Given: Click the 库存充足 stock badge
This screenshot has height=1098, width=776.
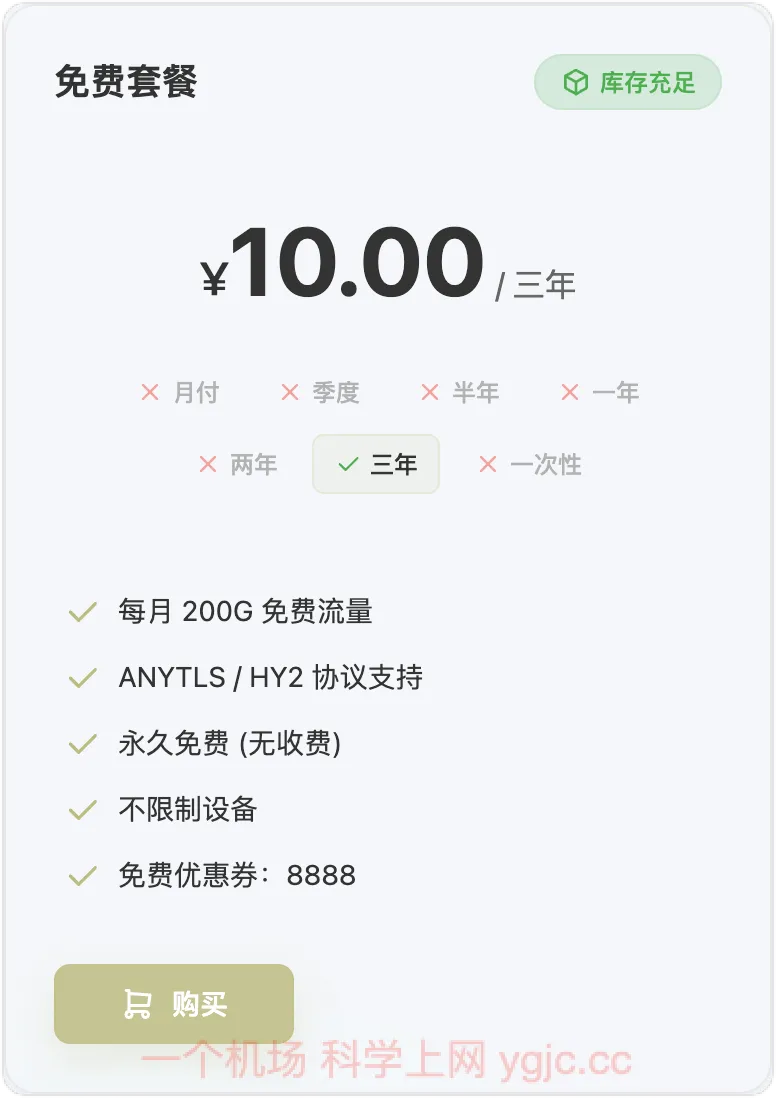Looking at the screenshot, I should click(x=627, y=83).
